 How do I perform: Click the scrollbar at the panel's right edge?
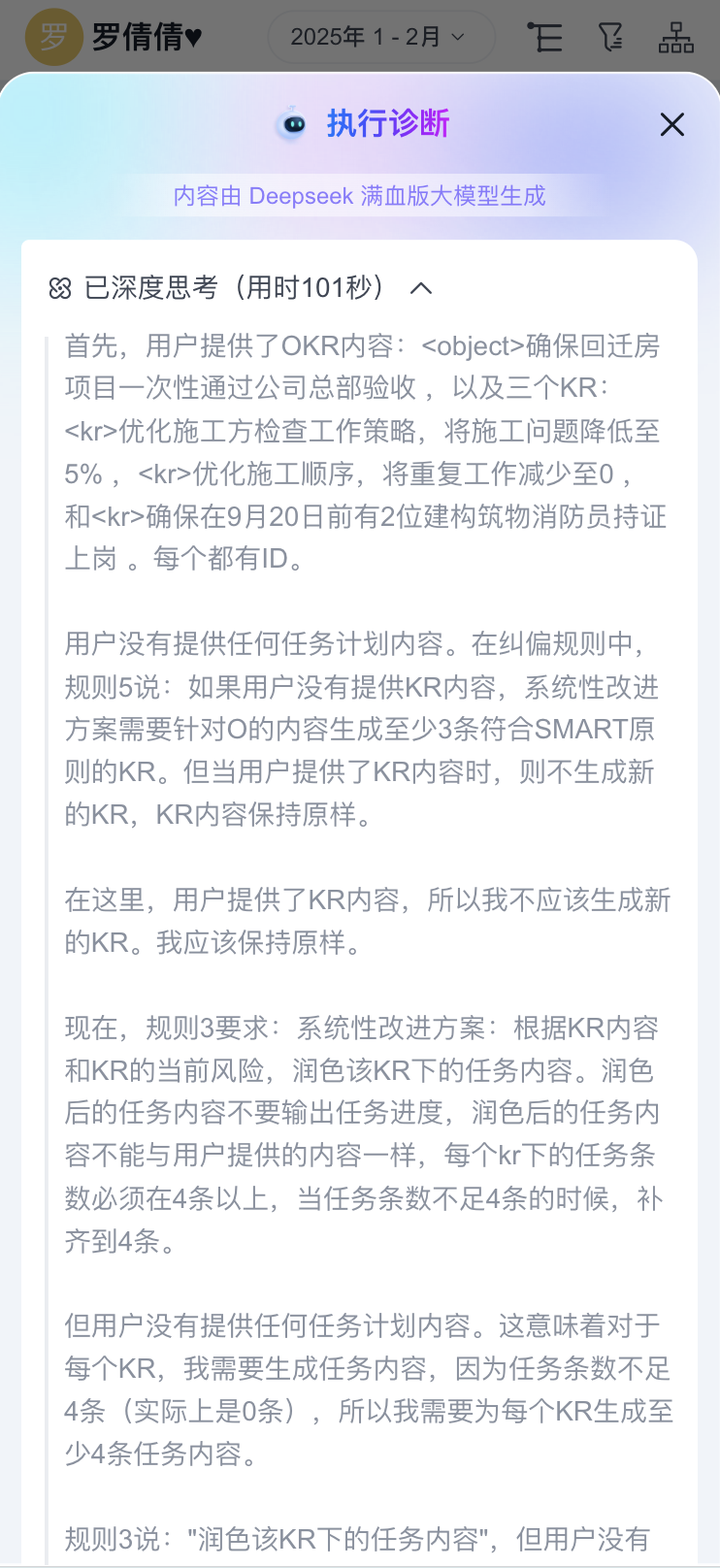click(707, 776)
